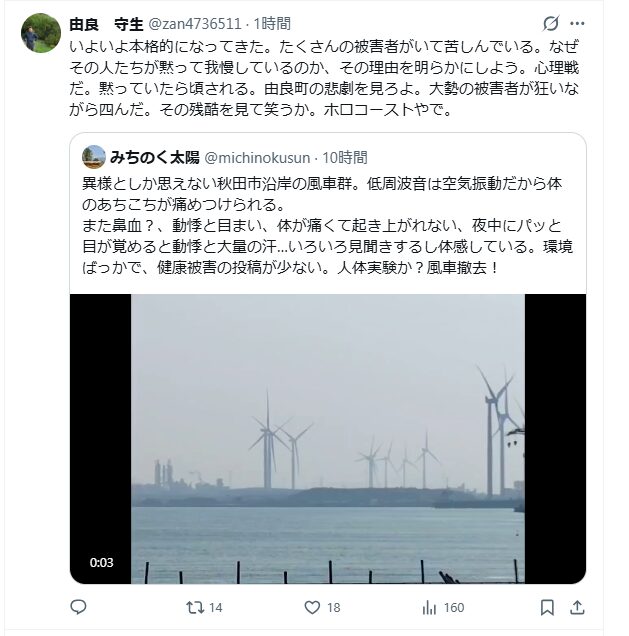Viewport: 629px width, 636px height.
Task: Tap the Grok icon on the post
Action: click(x=551, y=22)
